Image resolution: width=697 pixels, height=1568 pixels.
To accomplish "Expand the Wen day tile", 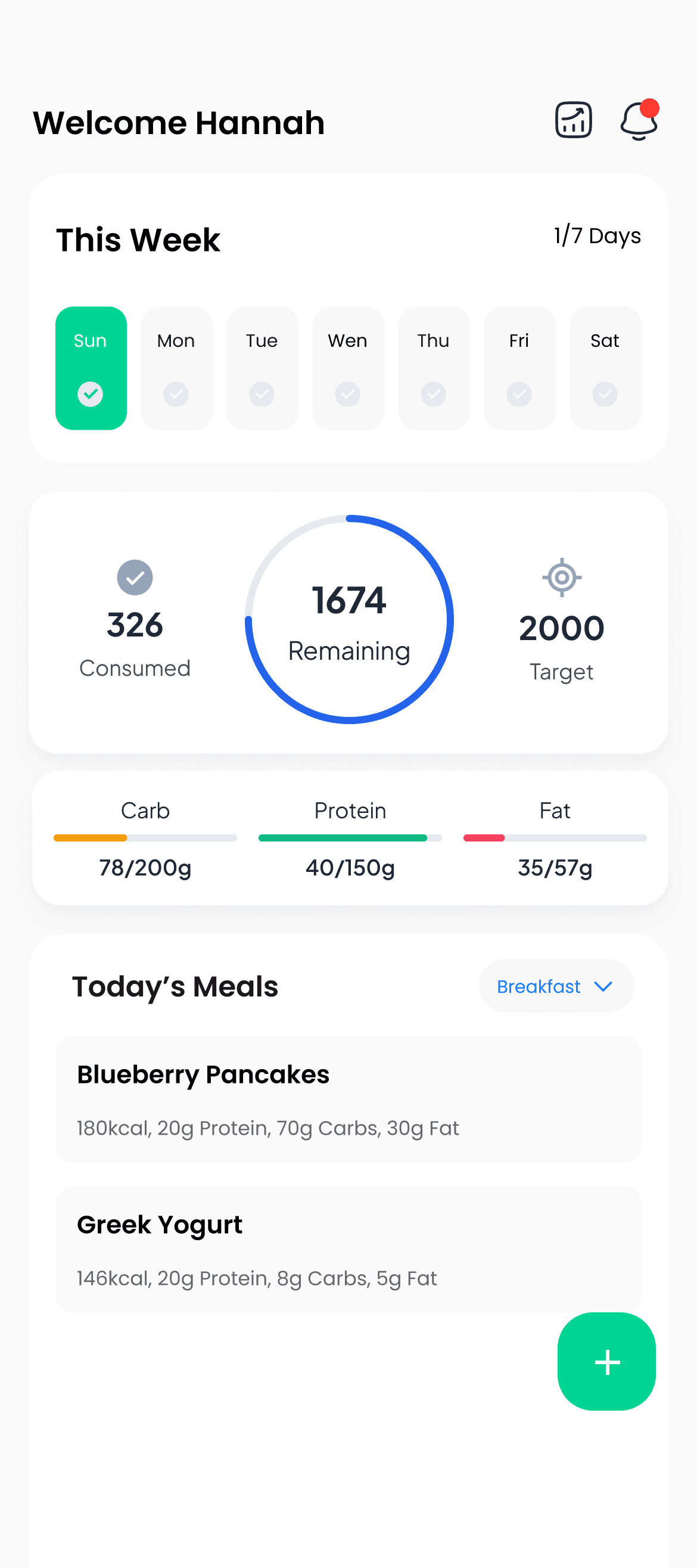I will click(347, 368).
